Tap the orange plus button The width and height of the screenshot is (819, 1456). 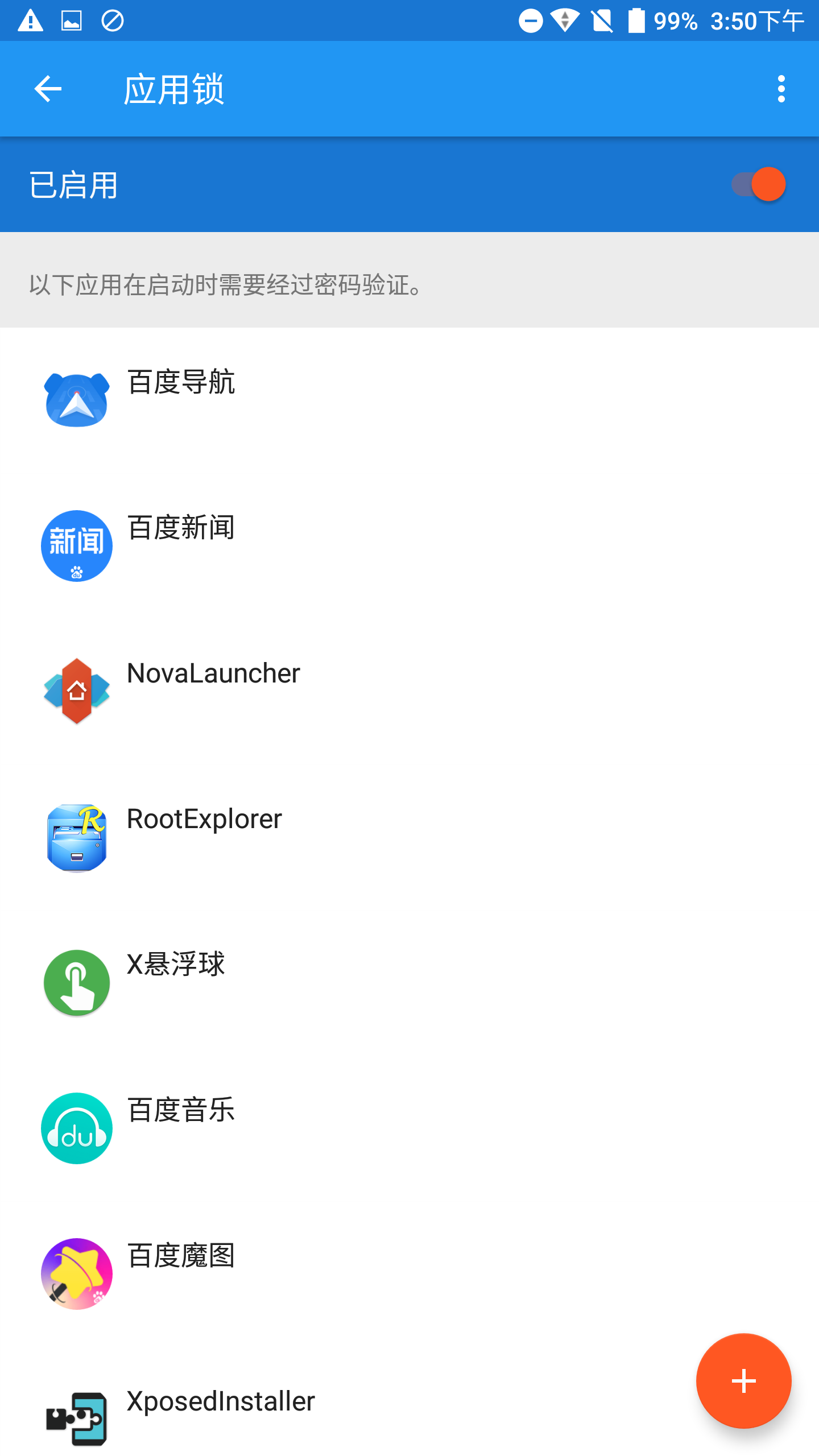click(x=744, y=1381)
